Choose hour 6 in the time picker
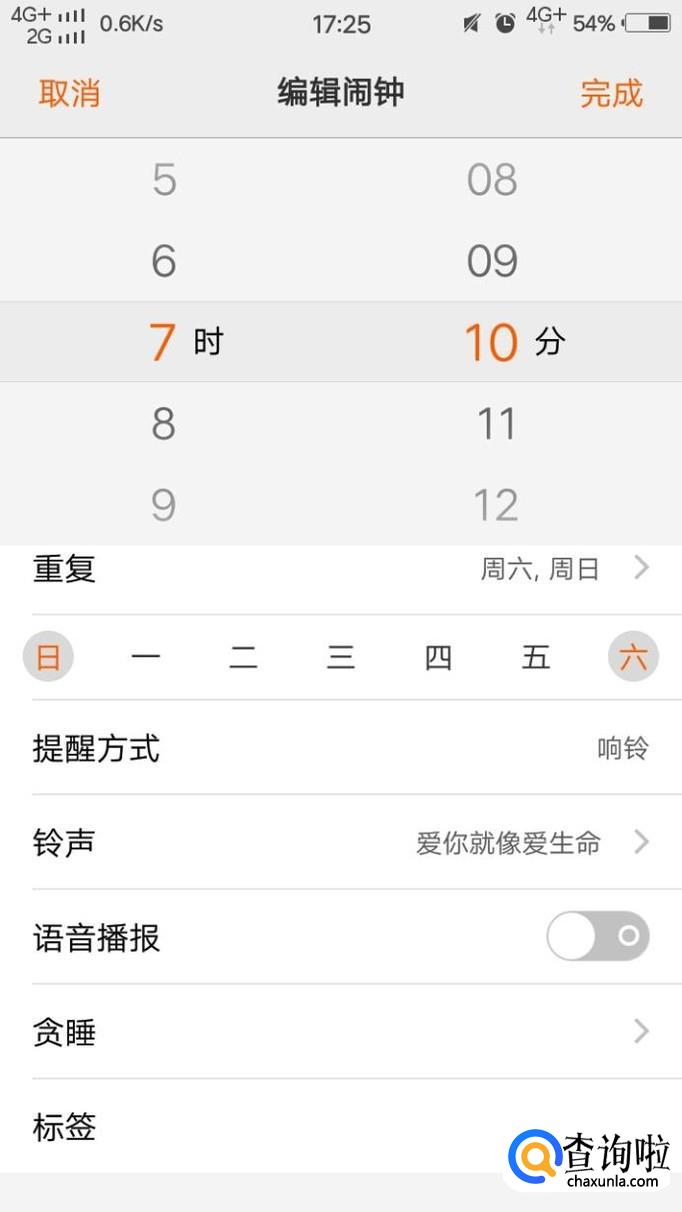 tap(164, 261)
